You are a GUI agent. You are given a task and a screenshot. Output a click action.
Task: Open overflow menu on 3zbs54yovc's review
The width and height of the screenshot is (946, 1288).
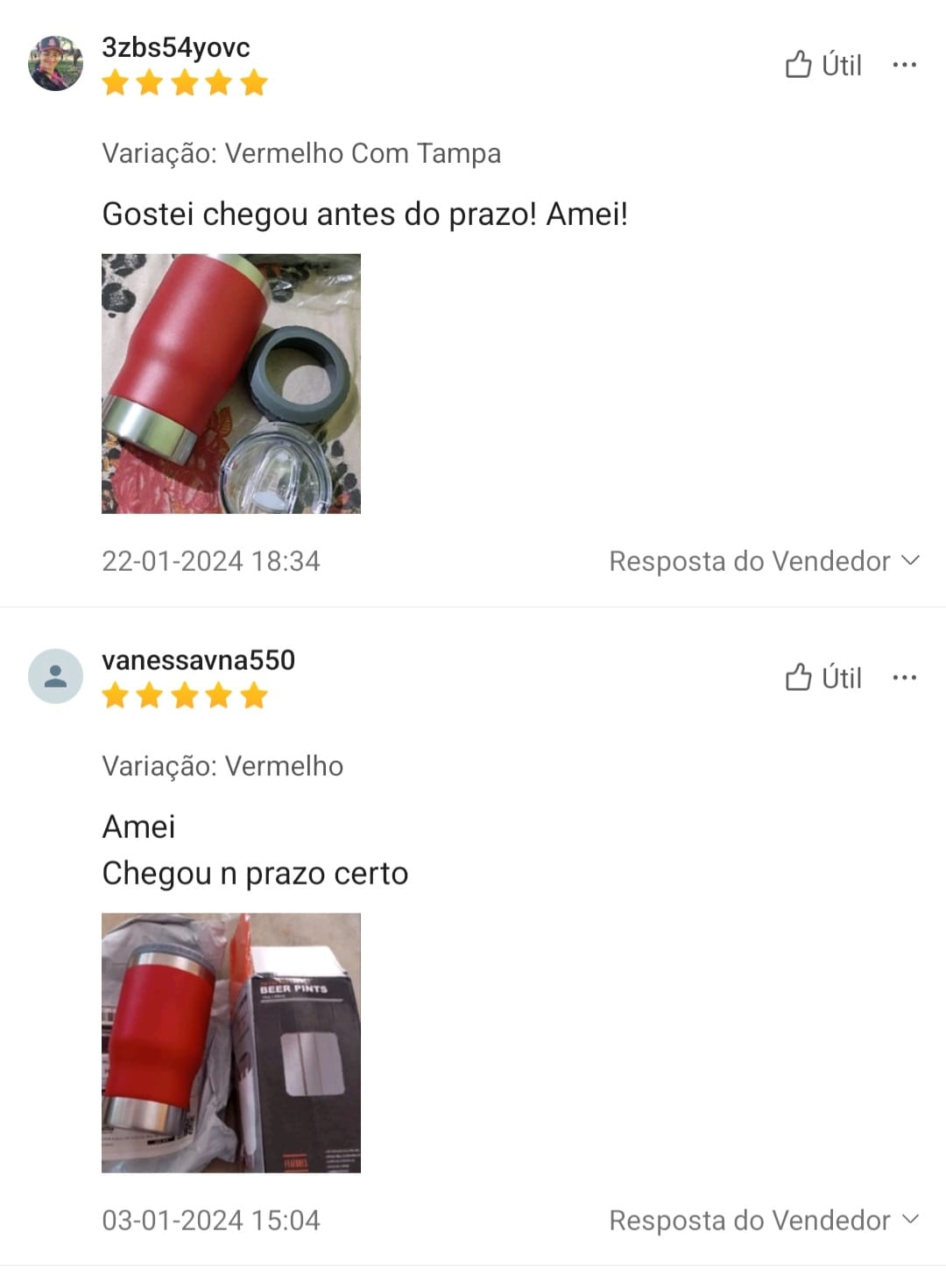point(904,65)
